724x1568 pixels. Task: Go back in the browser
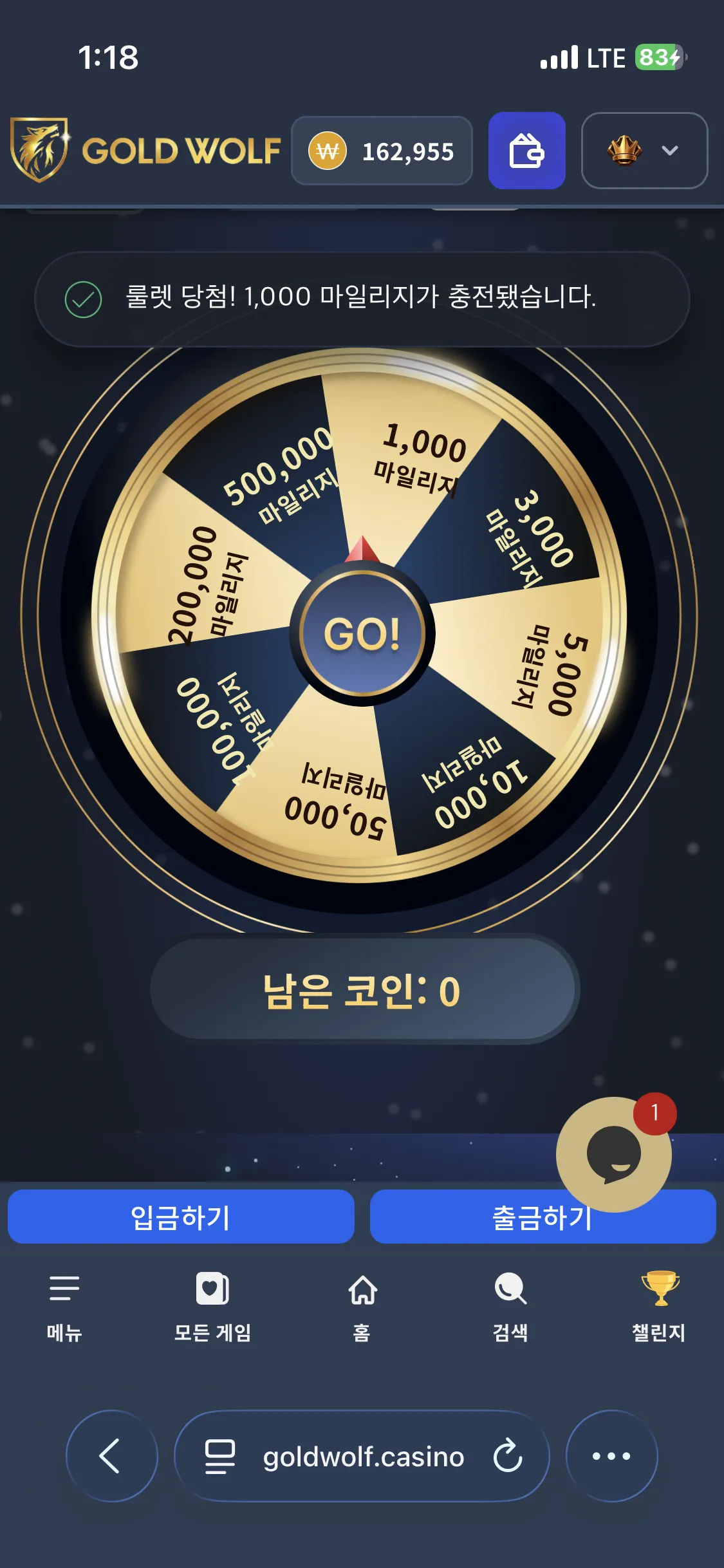coord(111,1456)
